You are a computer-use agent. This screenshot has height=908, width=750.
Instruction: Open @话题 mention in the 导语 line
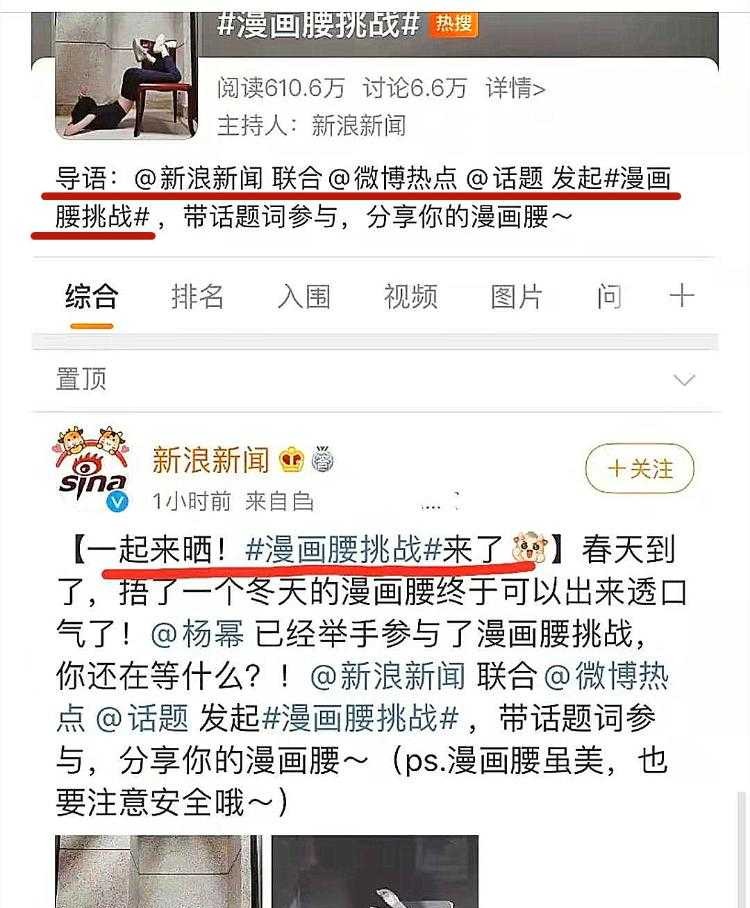click(x=506, y=179)
